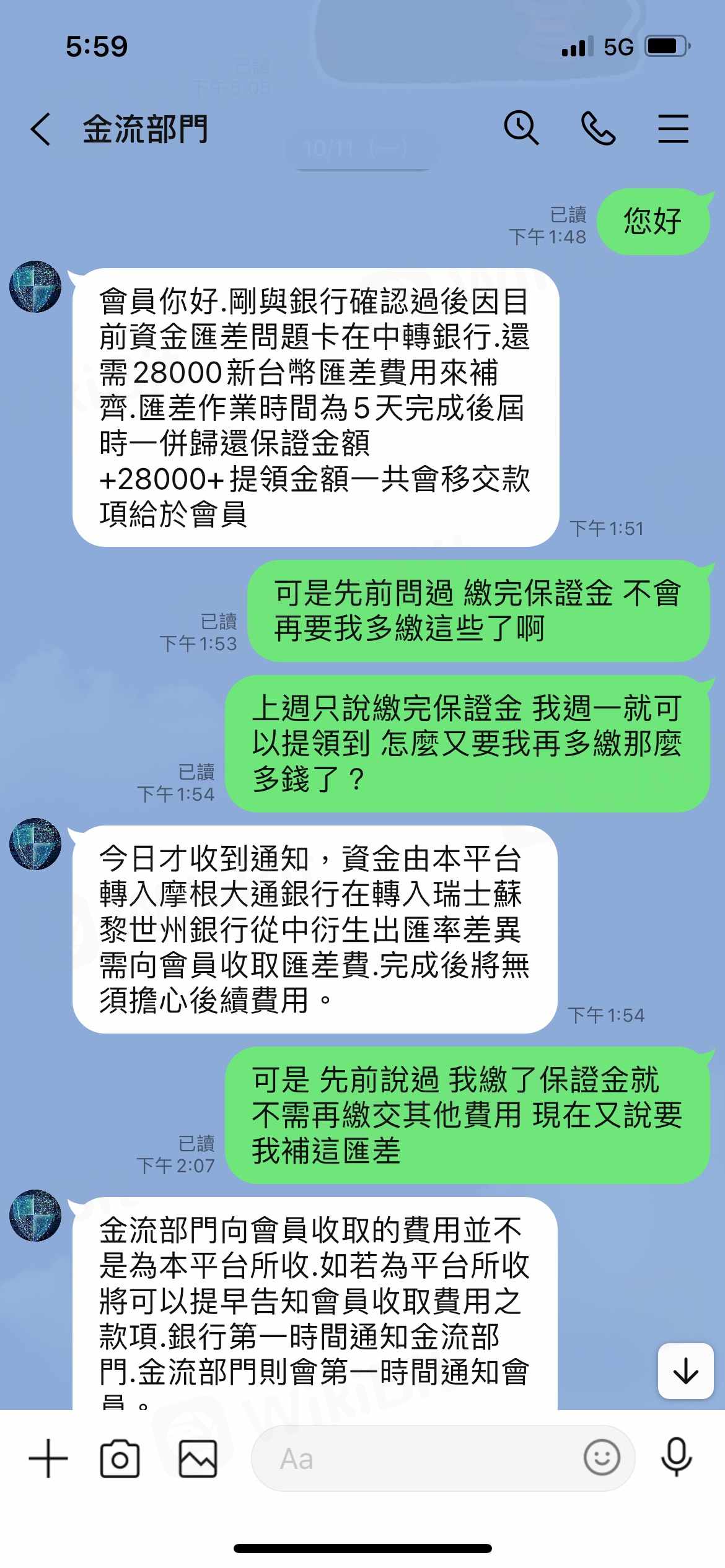Start a voice call with 金流部門
725x1568 pixels.
598,129
